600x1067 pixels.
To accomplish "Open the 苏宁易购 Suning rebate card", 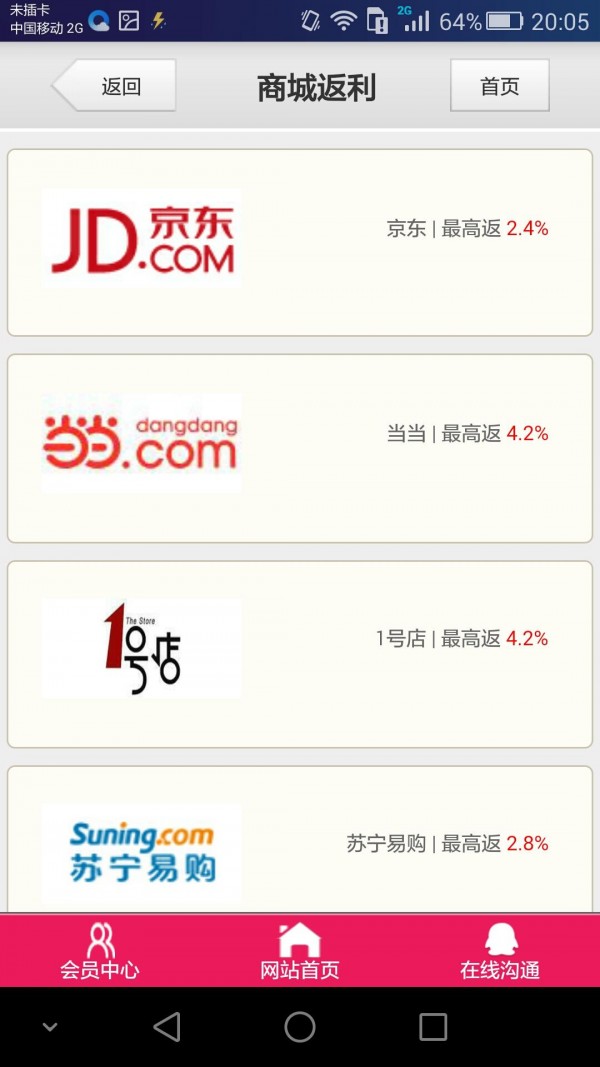I will 300,842.
